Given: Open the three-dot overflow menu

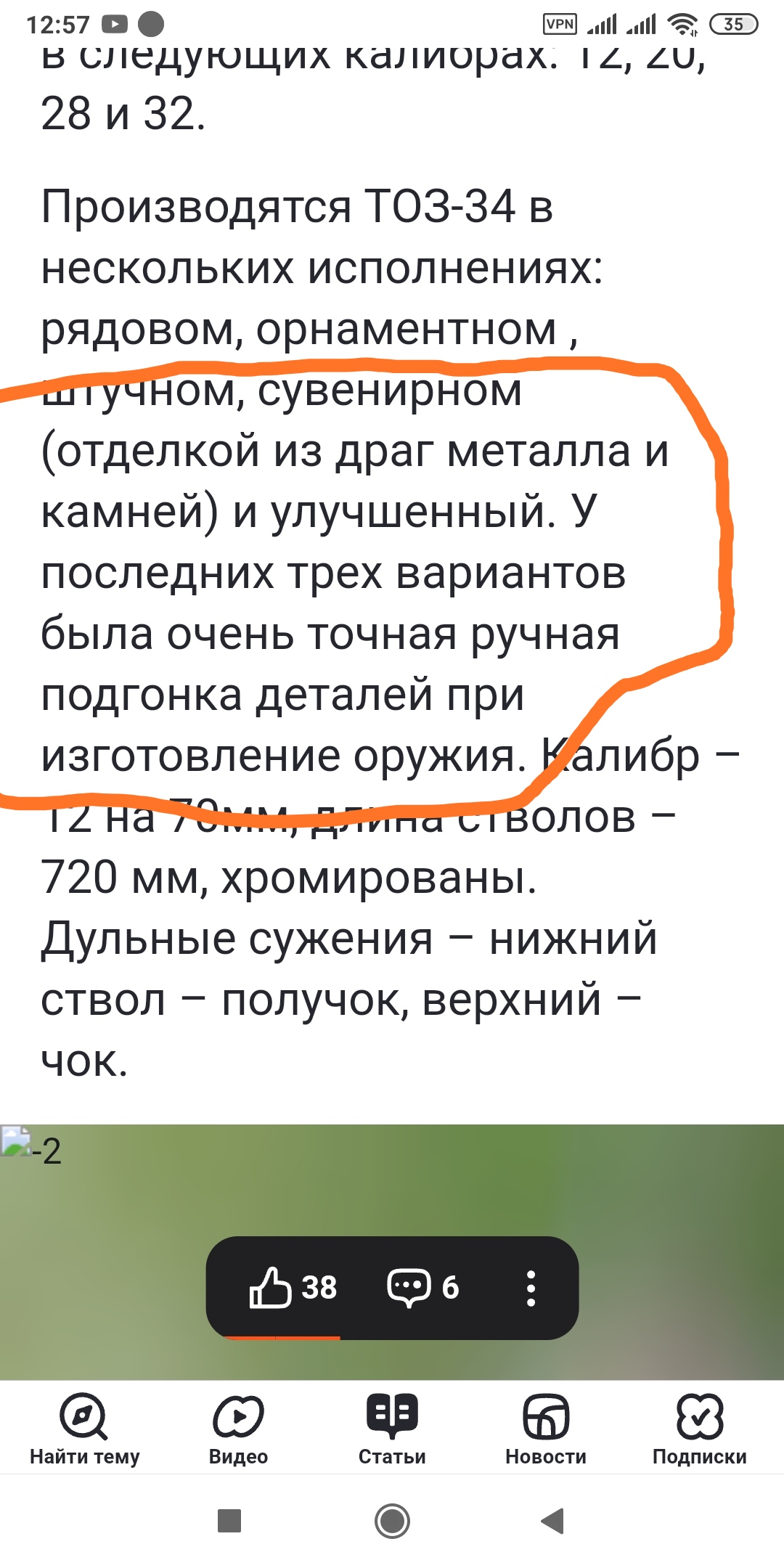Looking at the screenshot, I should (x=531, y=1288).
